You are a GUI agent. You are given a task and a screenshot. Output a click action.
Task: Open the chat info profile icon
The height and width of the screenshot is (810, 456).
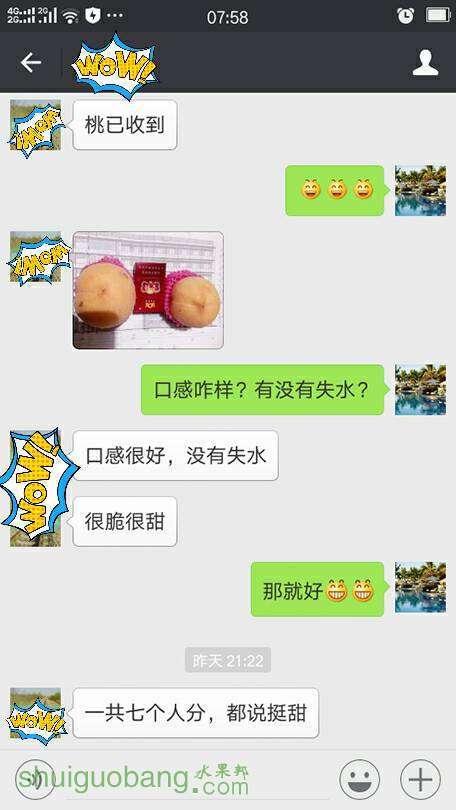pos(425,63)
